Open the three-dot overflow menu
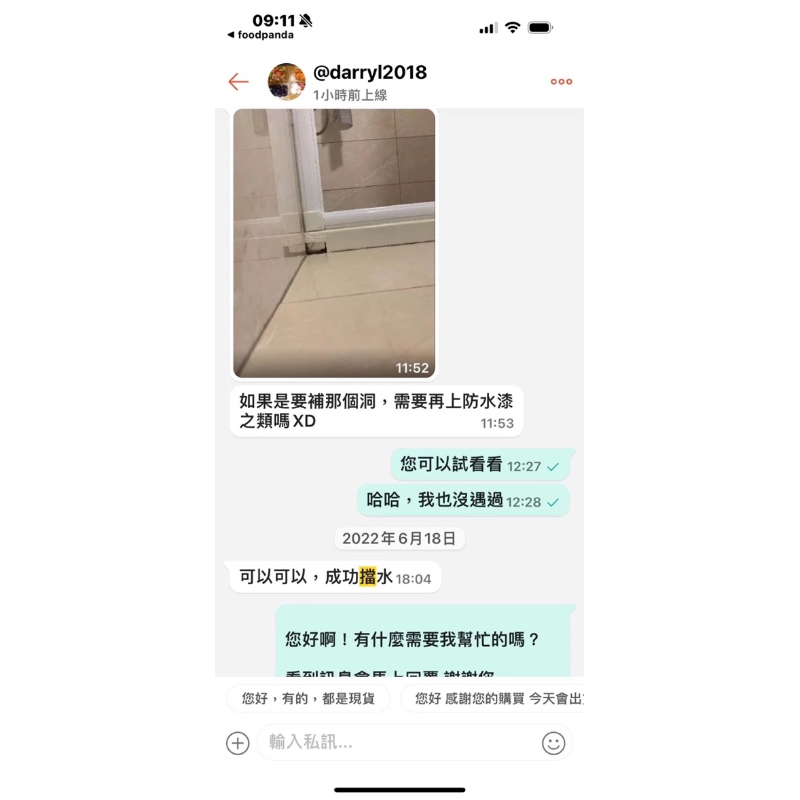Viewport: 800px width, 800px height. click(561, 82)
